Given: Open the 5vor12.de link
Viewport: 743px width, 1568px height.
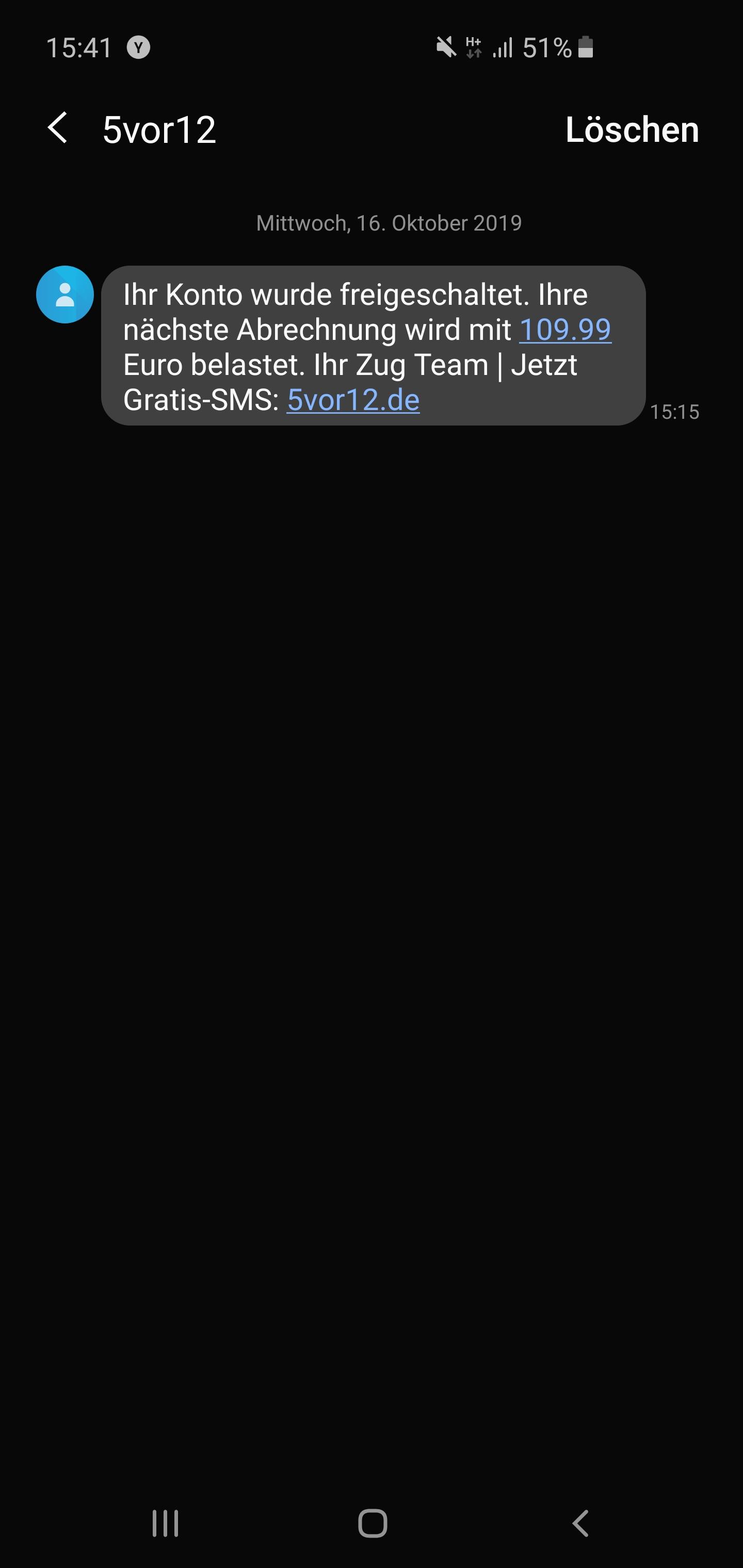Looking at the screenshot, I should (353, 400).
